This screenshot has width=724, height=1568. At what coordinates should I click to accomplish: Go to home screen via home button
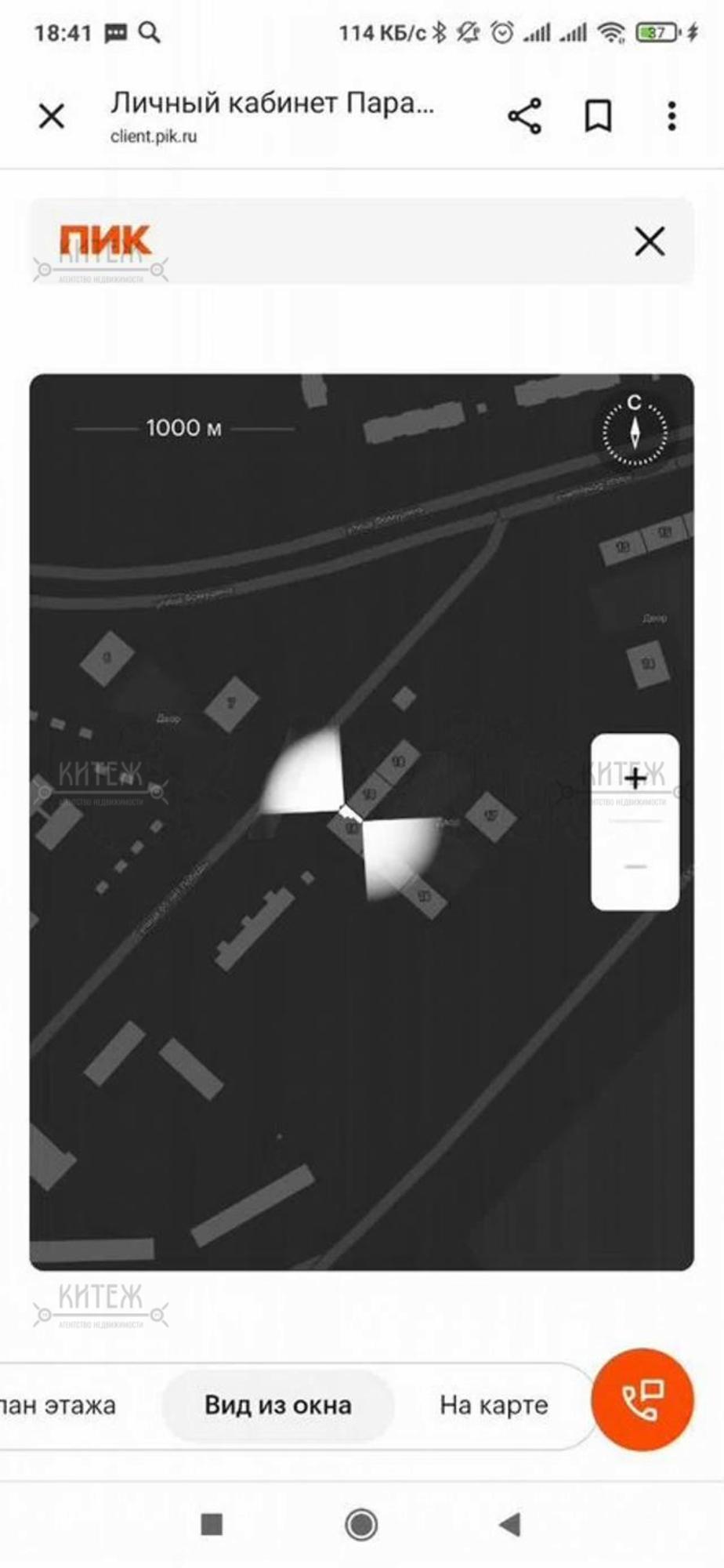[361, 1525]
